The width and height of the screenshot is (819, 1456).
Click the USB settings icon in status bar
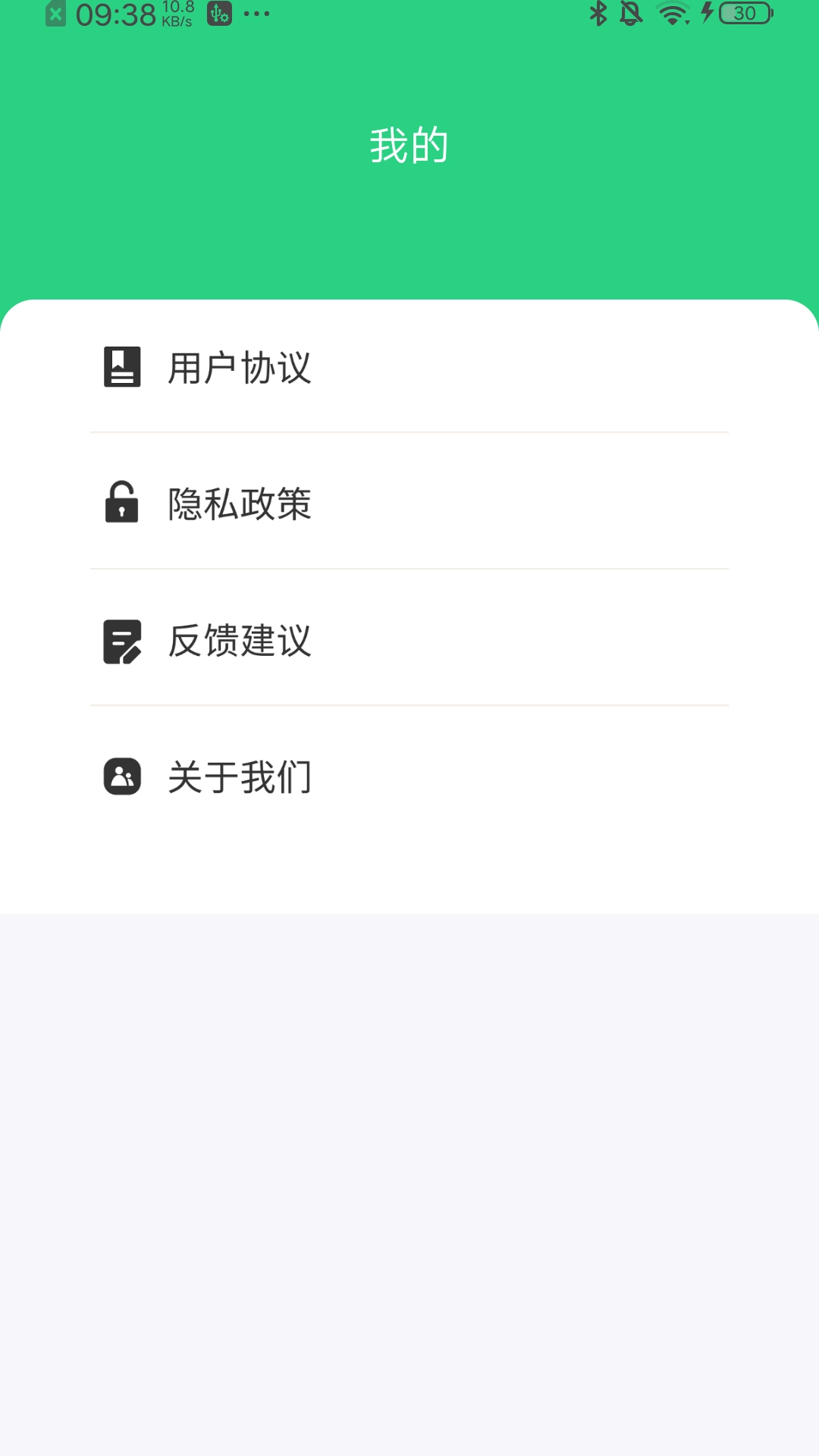coord(218,14)
